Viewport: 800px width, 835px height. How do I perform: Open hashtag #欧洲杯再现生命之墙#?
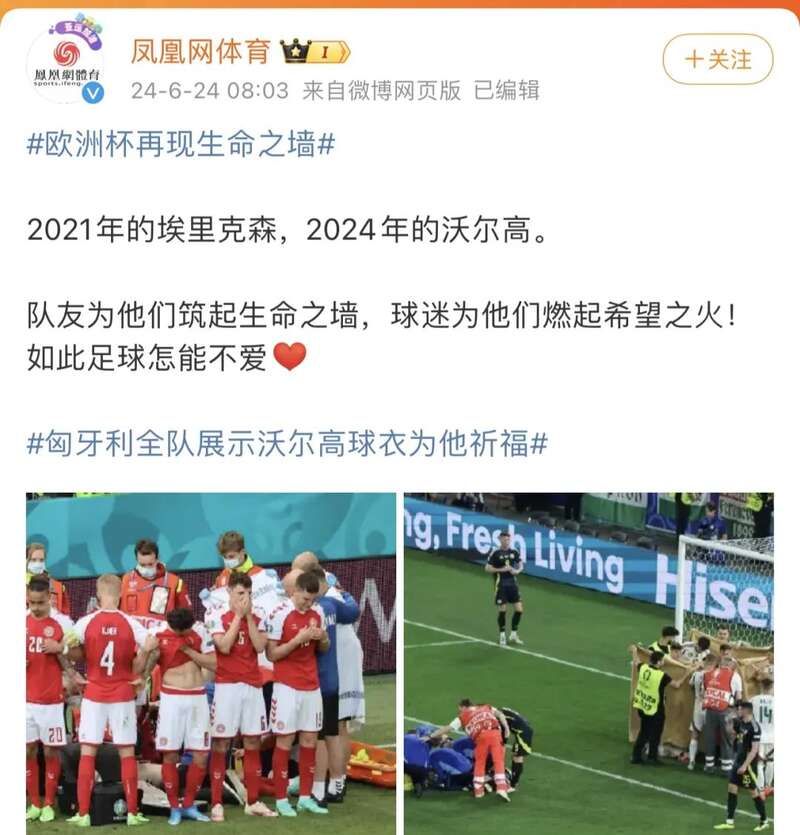click(180, 144)
